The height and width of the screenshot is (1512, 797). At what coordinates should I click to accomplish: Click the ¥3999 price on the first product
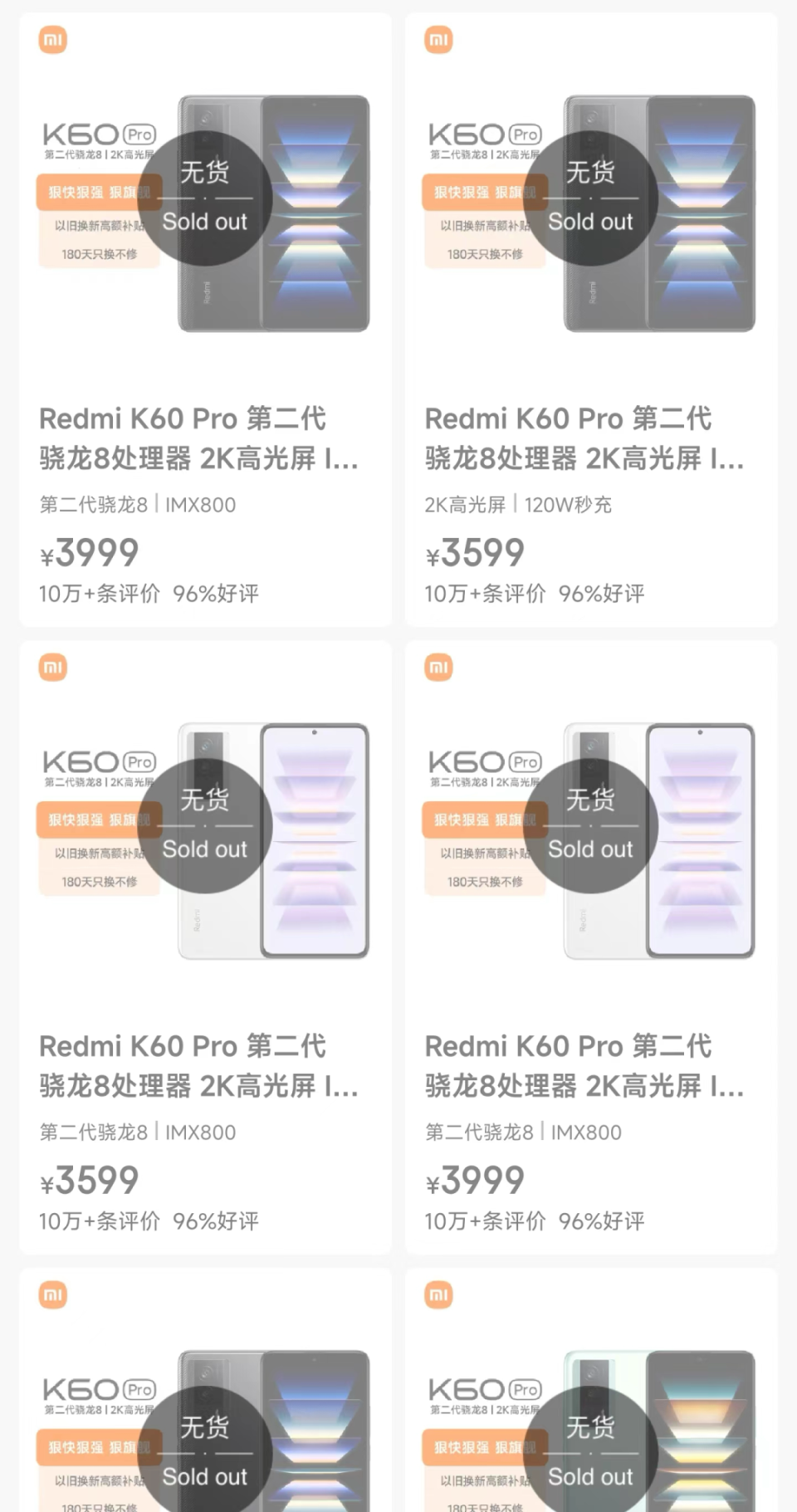[90, 552]
